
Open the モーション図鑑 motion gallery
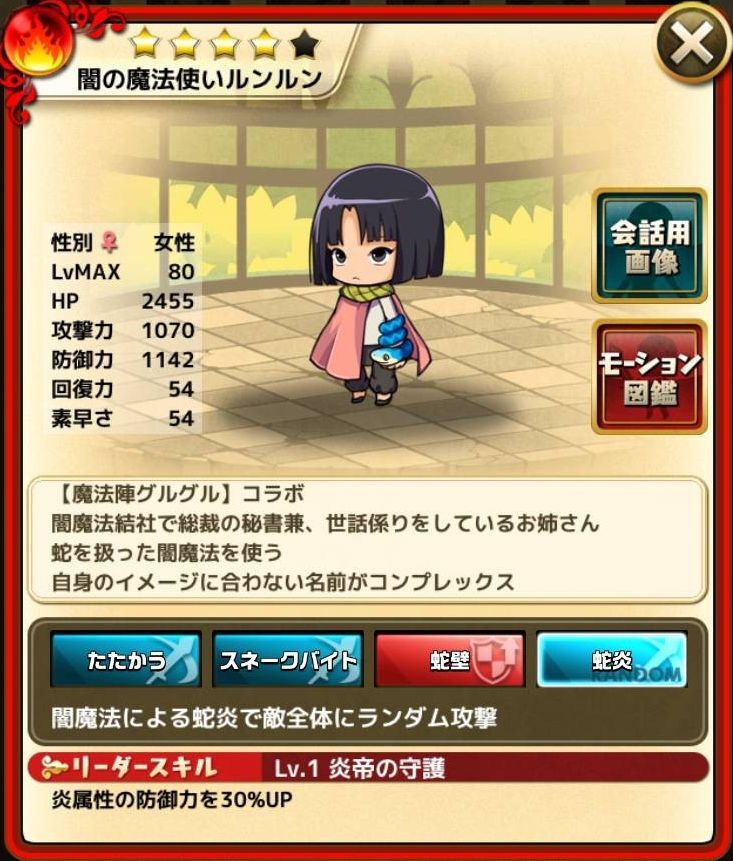pyautogui.click(x=649, y=377)
